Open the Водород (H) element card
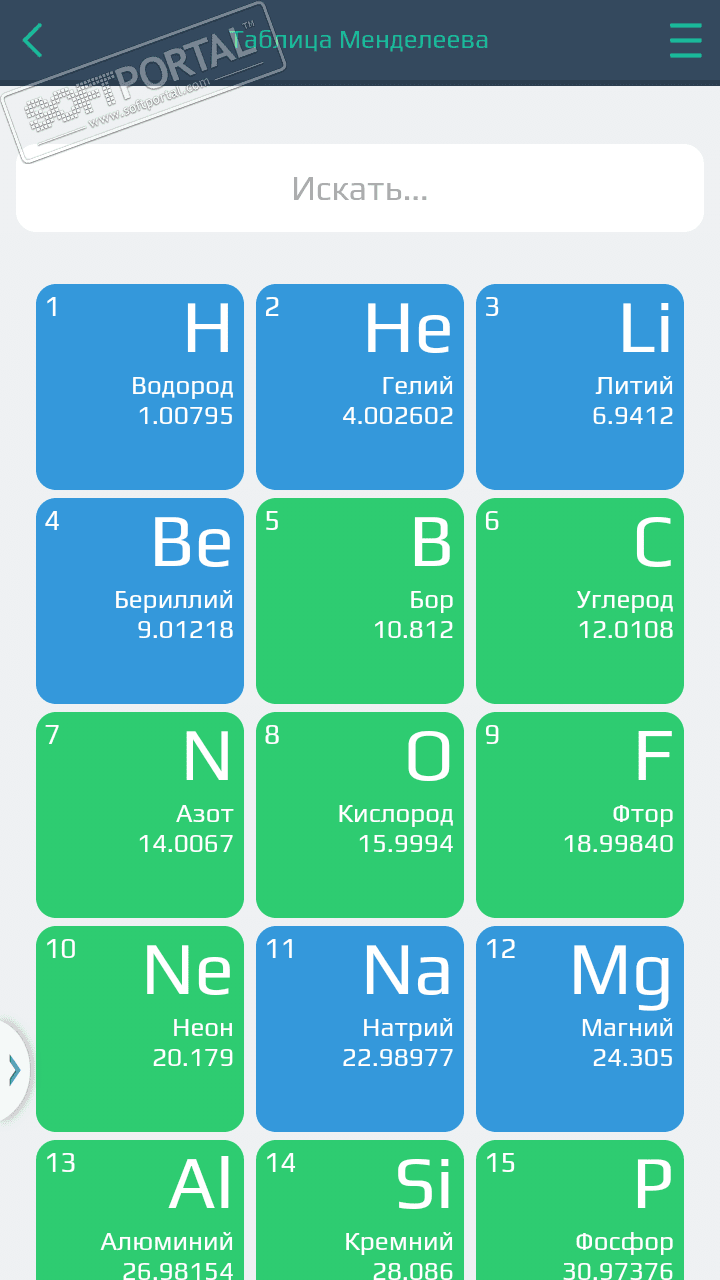The height and width of the screenshot is (1280, 720). coord(140,387)
